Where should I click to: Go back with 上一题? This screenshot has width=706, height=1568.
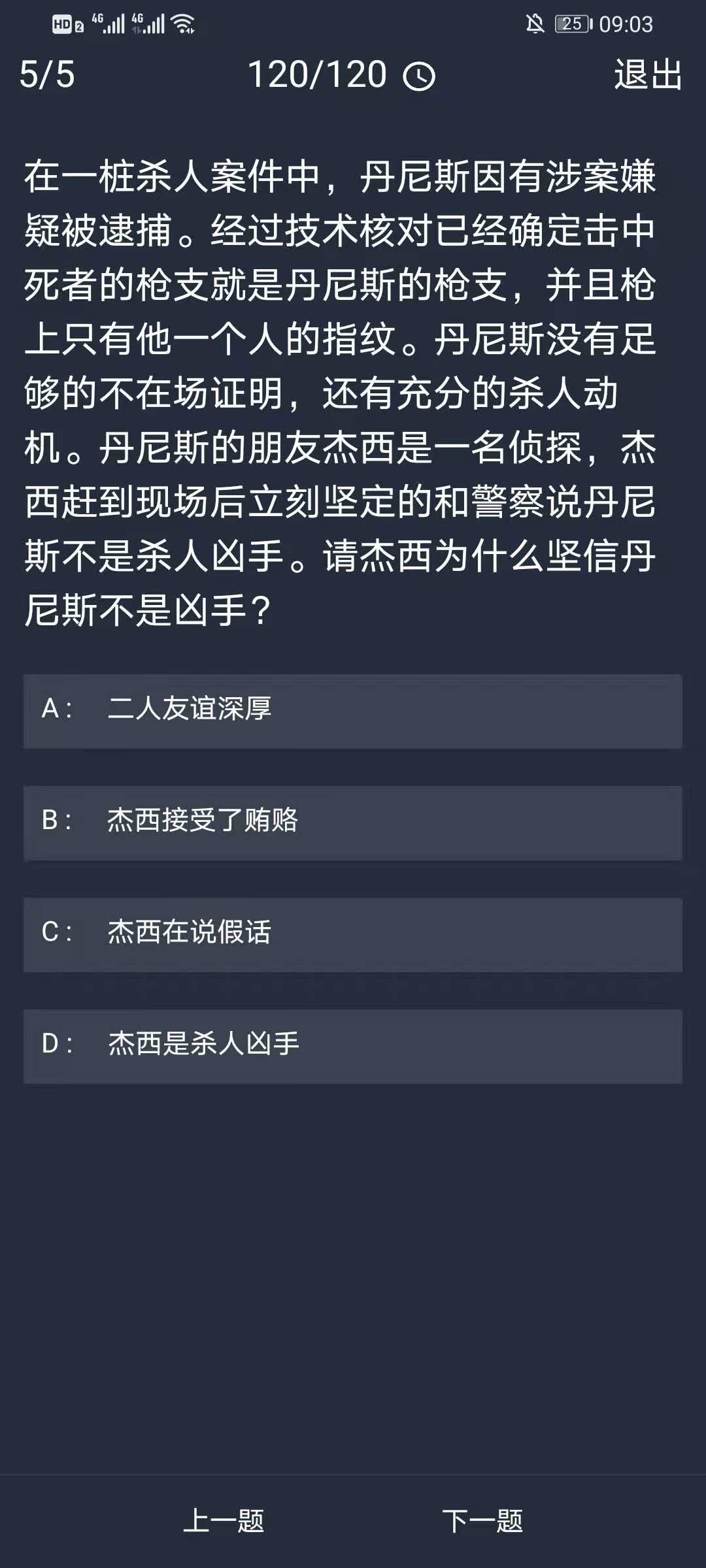(x=224, y=1521)
